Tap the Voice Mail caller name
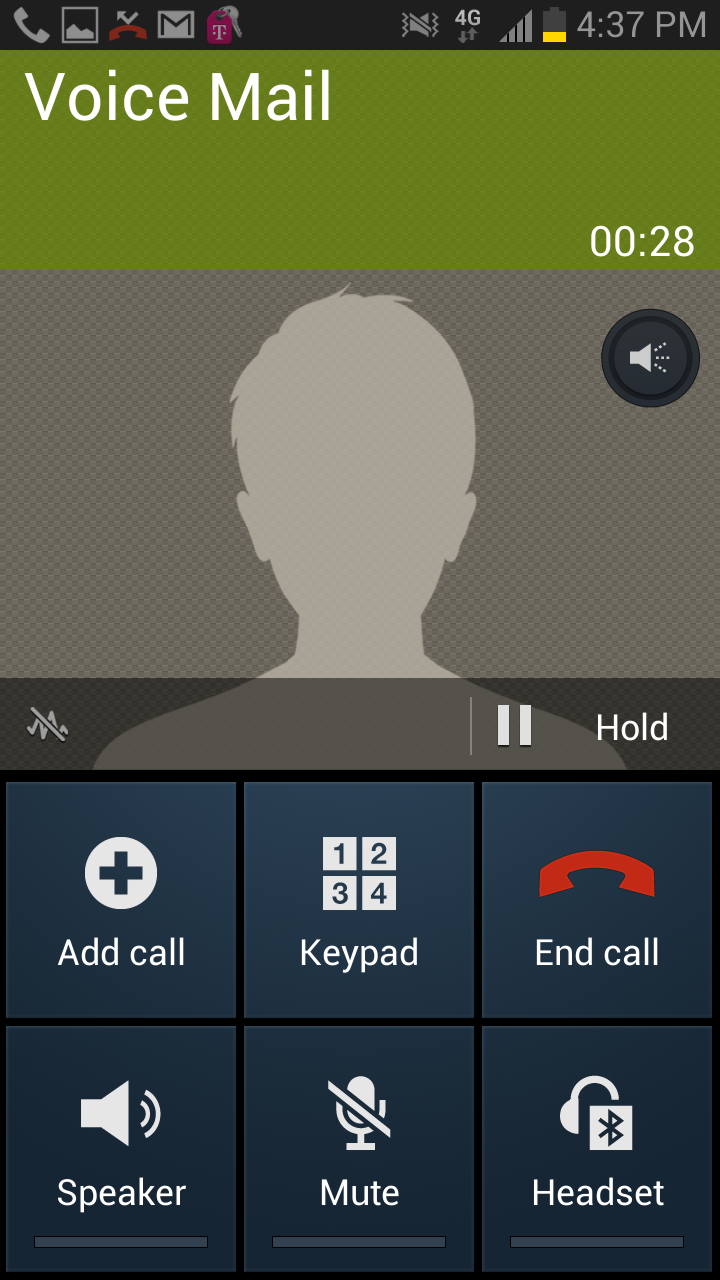This screenshot has height=1280, width=720. [x=180, y=95]
